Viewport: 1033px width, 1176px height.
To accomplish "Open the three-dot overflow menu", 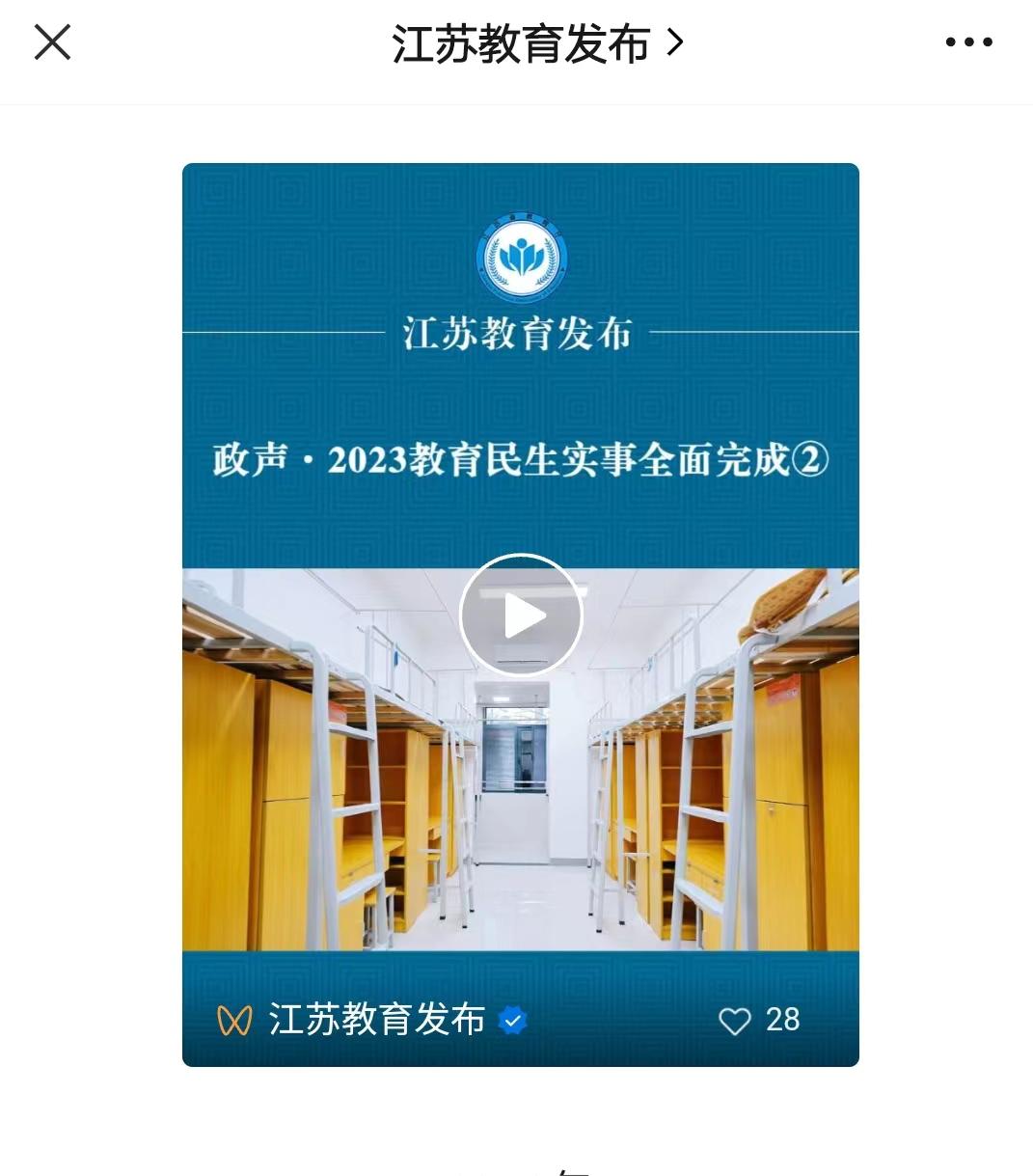I will 967,42.
